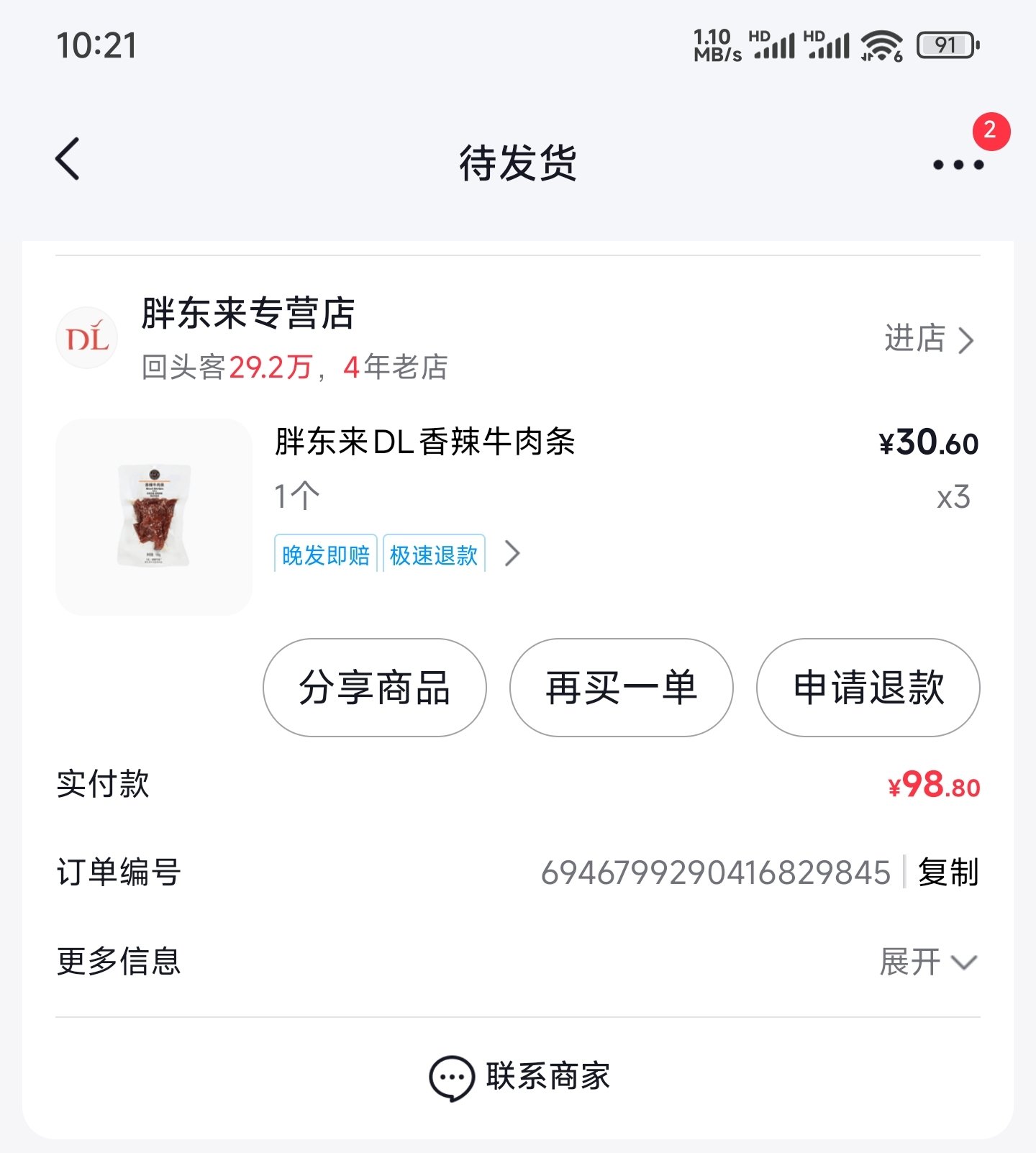
Task: Go back from the 待发货 page
Action: coord(68,159)
